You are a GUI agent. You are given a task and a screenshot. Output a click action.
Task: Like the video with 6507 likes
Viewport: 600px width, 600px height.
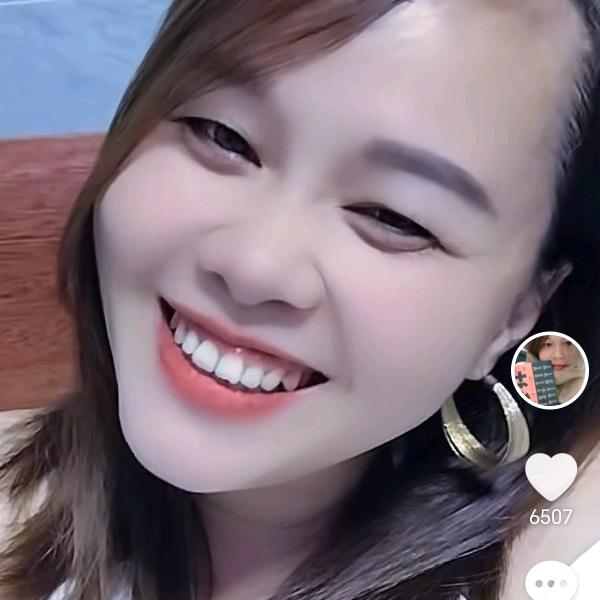[551, 476]
